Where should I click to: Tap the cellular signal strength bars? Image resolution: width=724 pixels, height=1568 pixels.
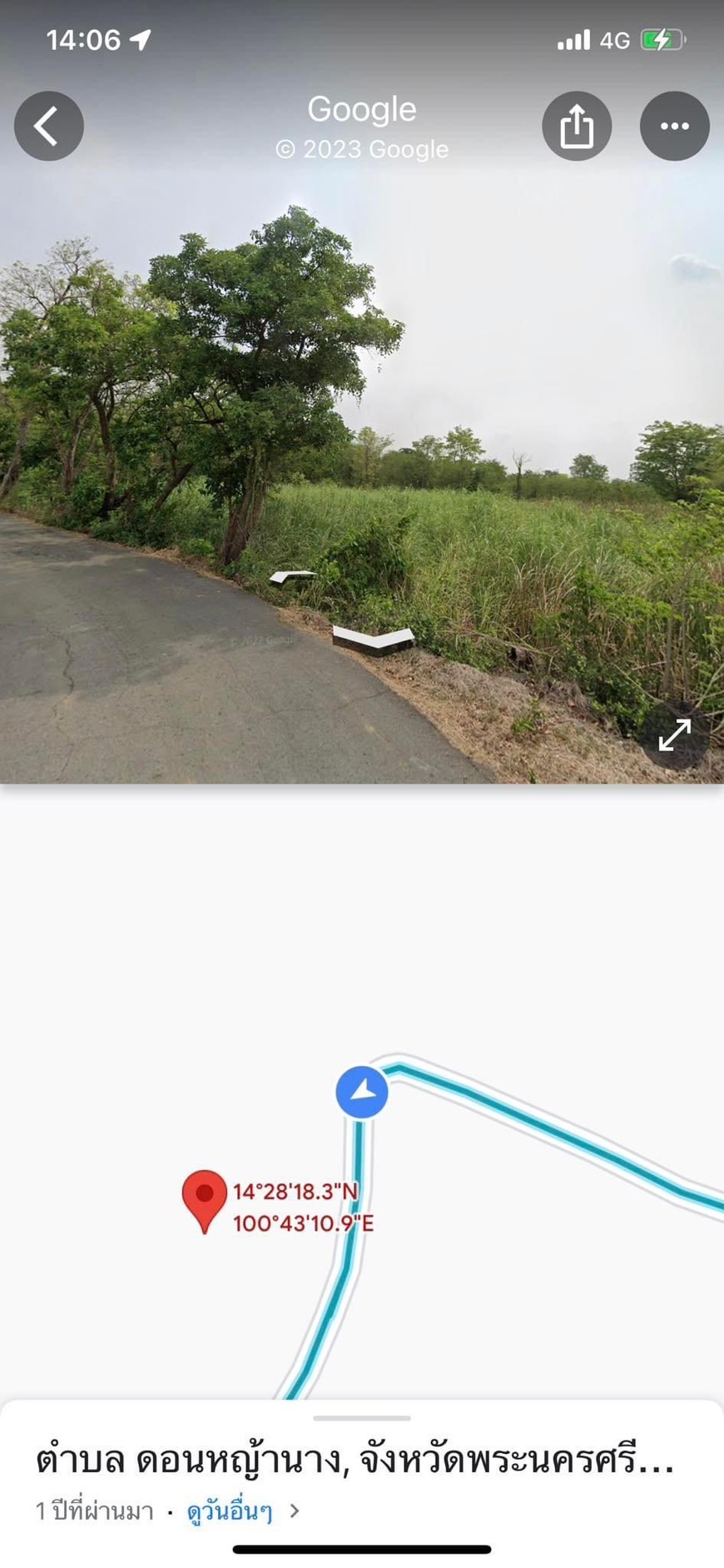(x=573, y=37)
